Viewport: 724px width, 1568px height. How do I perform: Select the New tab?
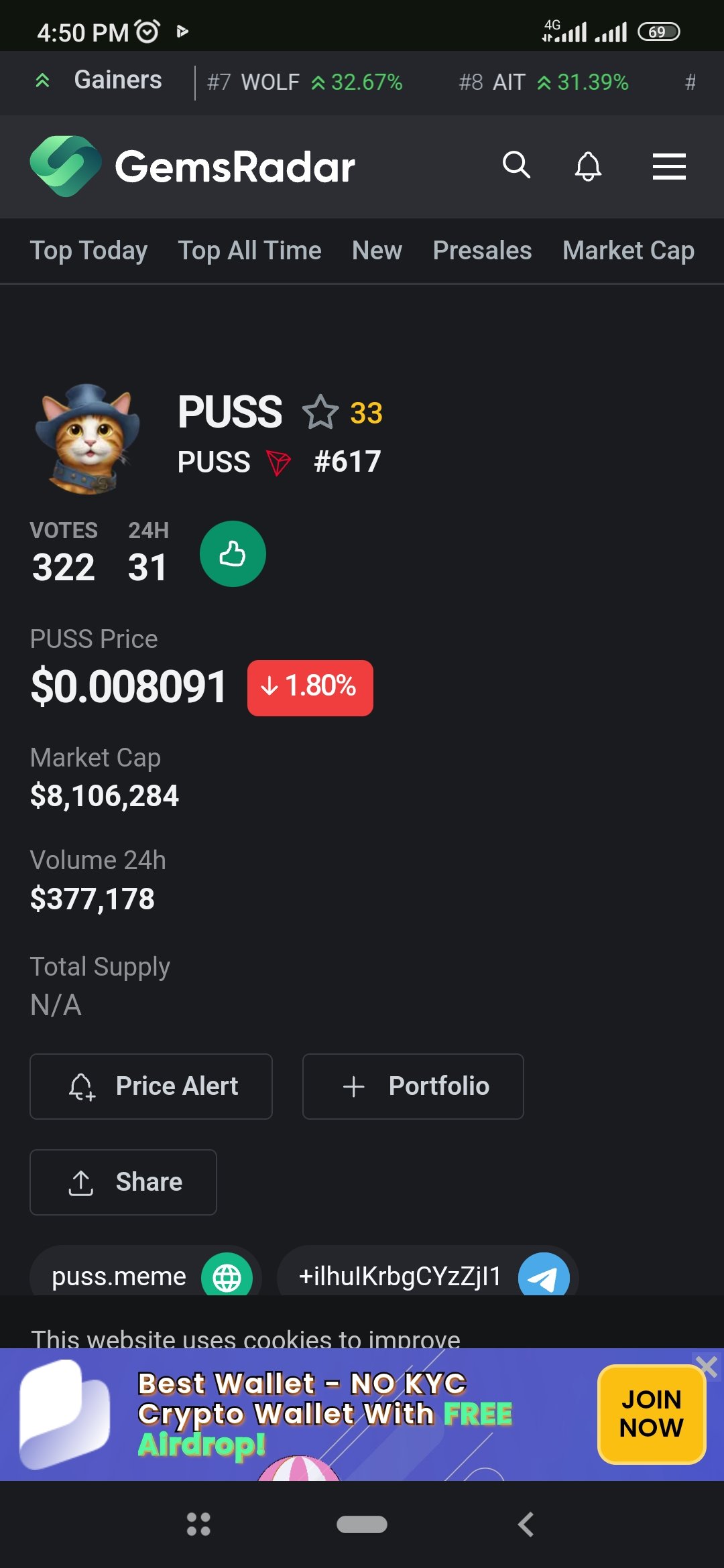pos(377,251)
